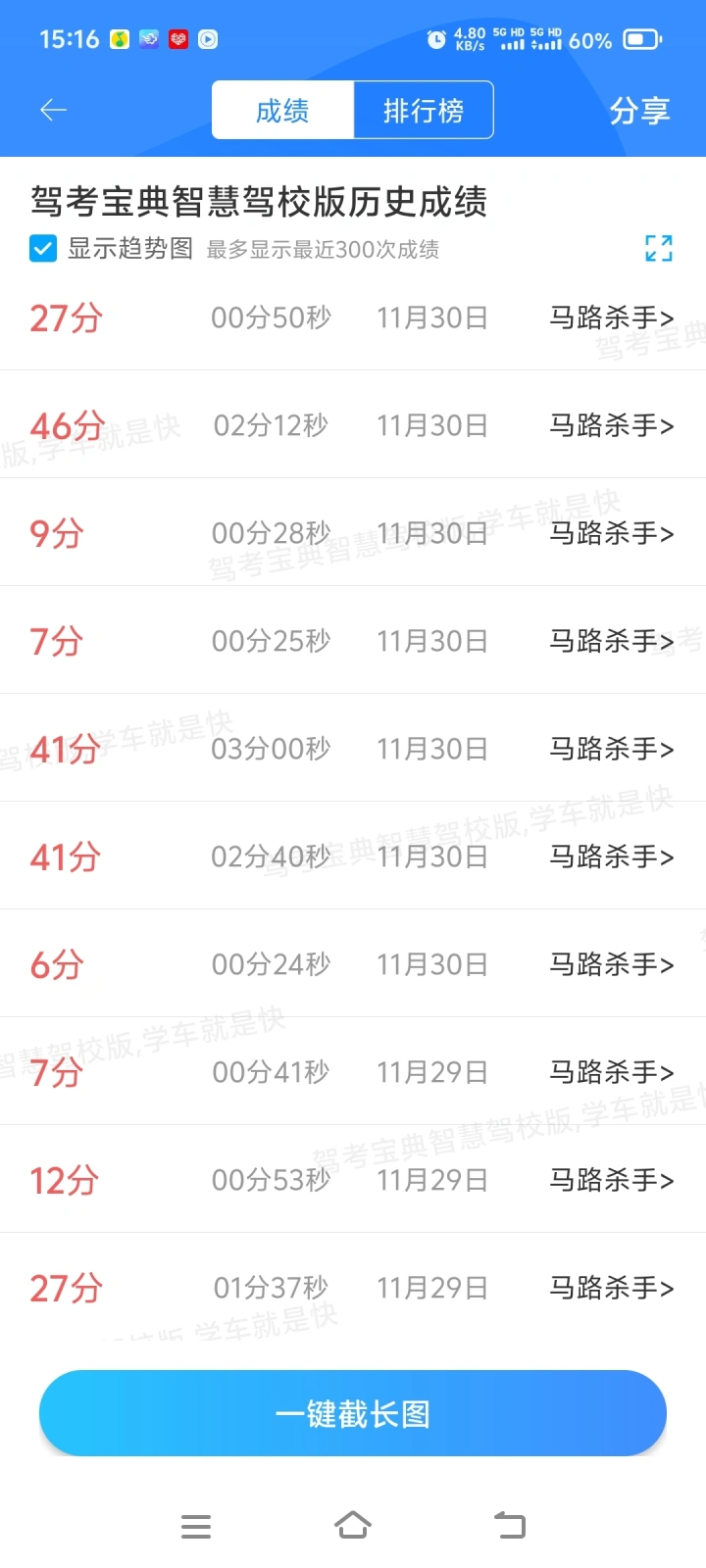Go to the system home screen

[x=353, y=1526]
